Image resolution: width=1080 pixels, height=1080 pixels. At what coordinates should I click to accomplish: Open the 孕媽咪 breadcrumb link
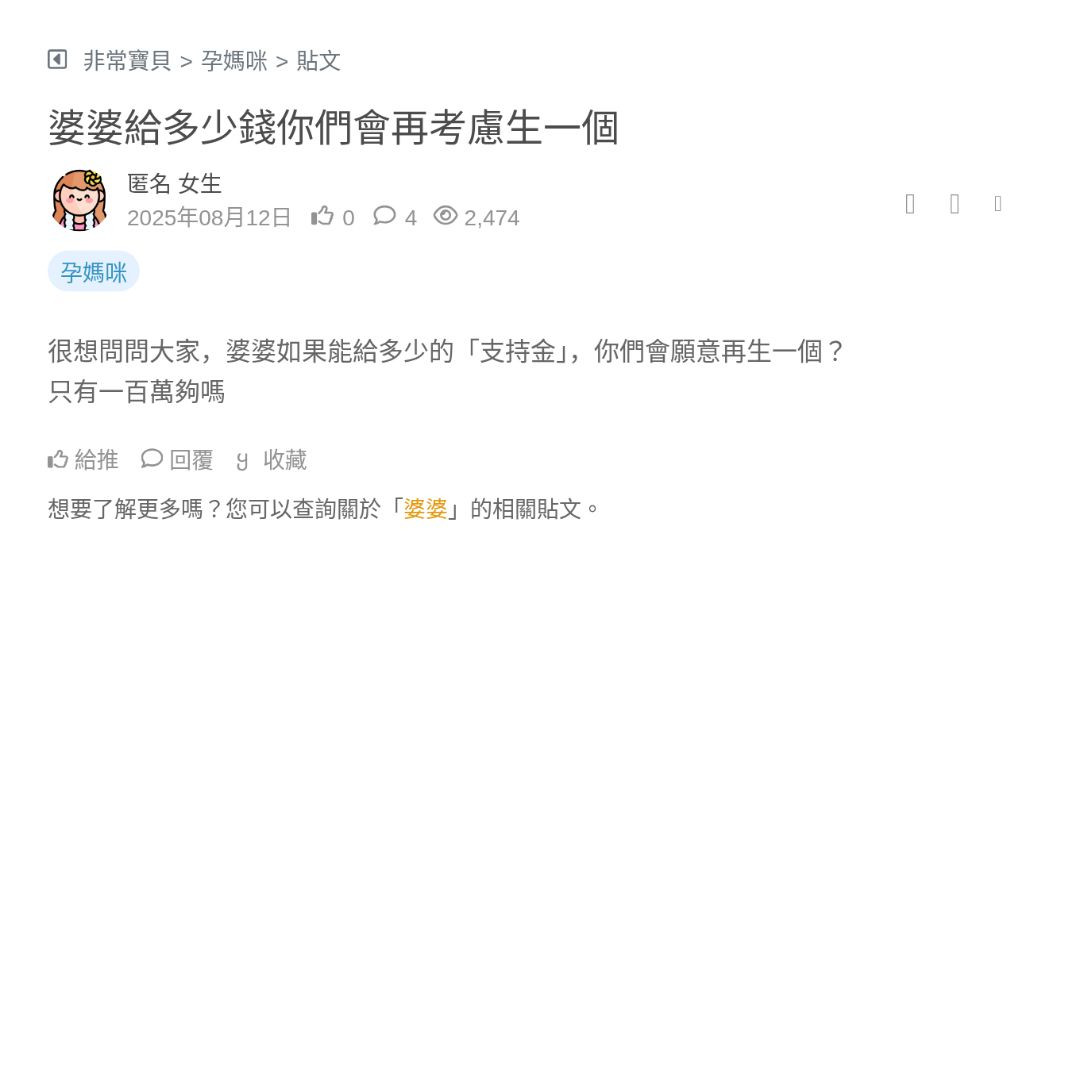tap(234, 61)
